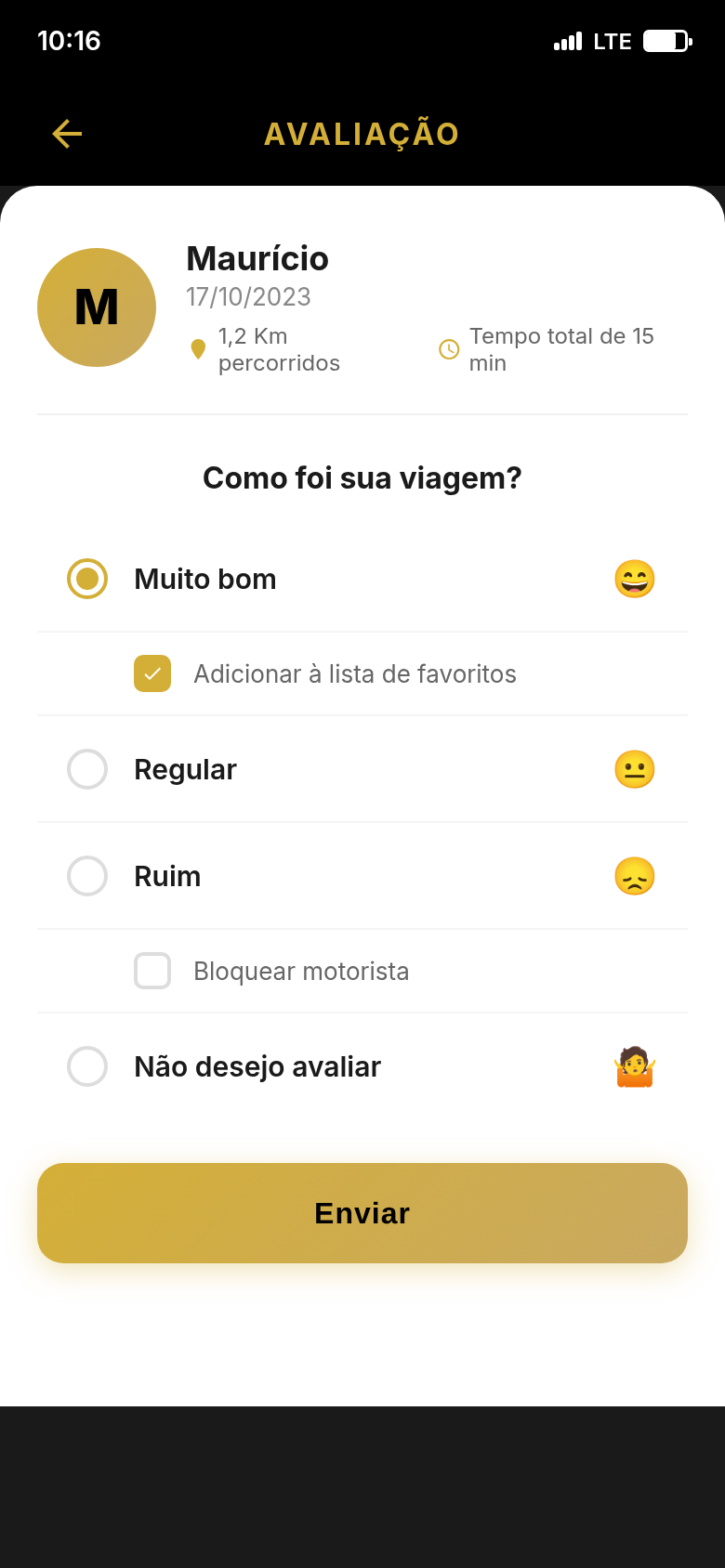The height and width of the screenshot is (1568, 725).
Task: Choose Não desejo avaliar option
Action: coord(86,1066)
